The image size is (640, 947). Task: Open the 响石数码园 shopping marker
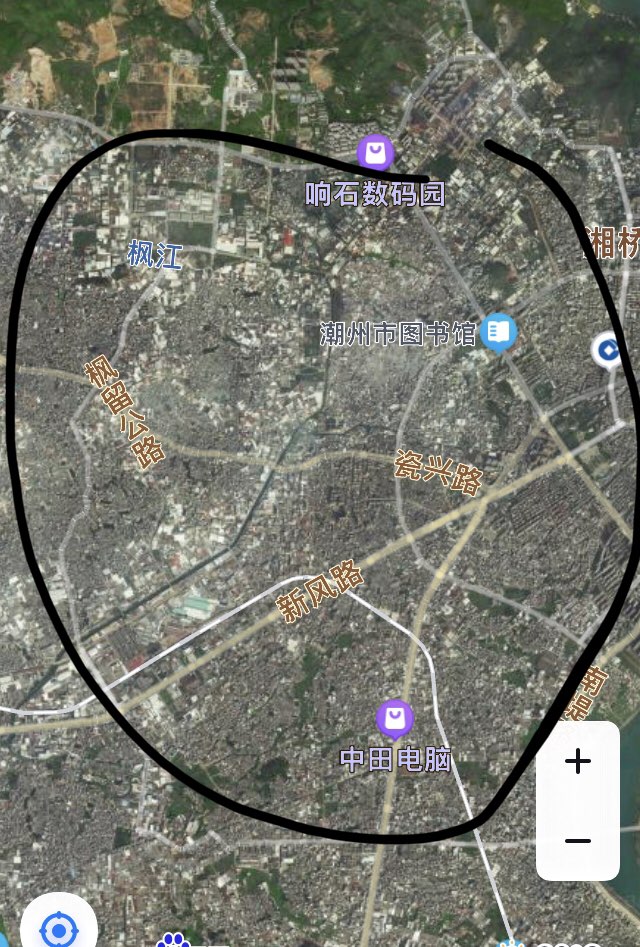click(375, 154)
